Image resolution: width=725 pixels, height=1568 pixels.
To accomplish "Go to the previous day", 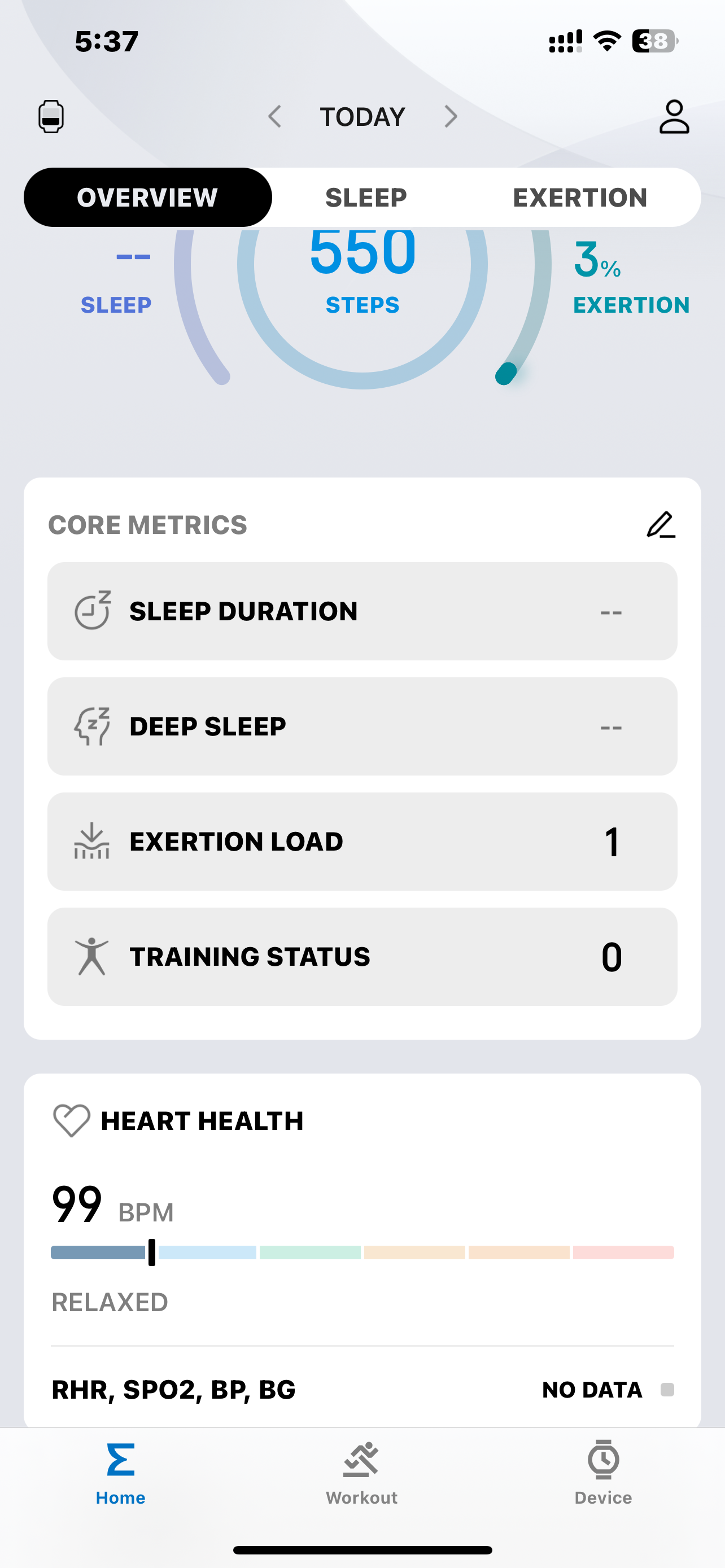I will (275, 116).
